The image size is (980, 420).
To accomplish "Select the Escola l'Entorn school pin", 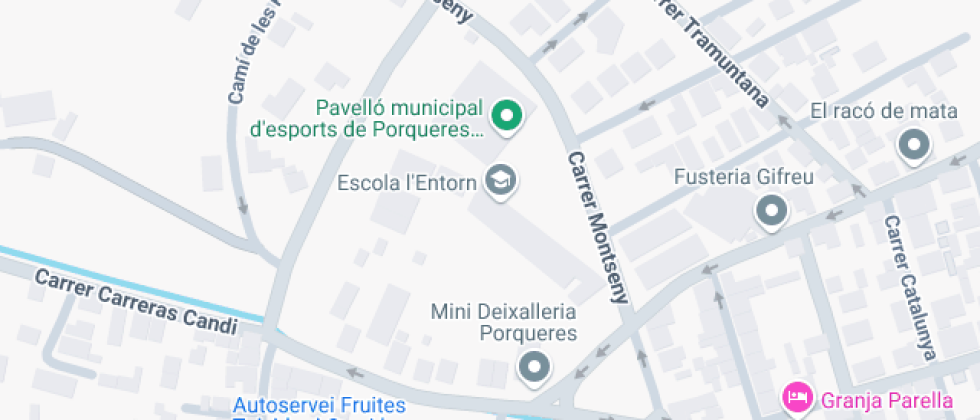I will pos(498,181).
